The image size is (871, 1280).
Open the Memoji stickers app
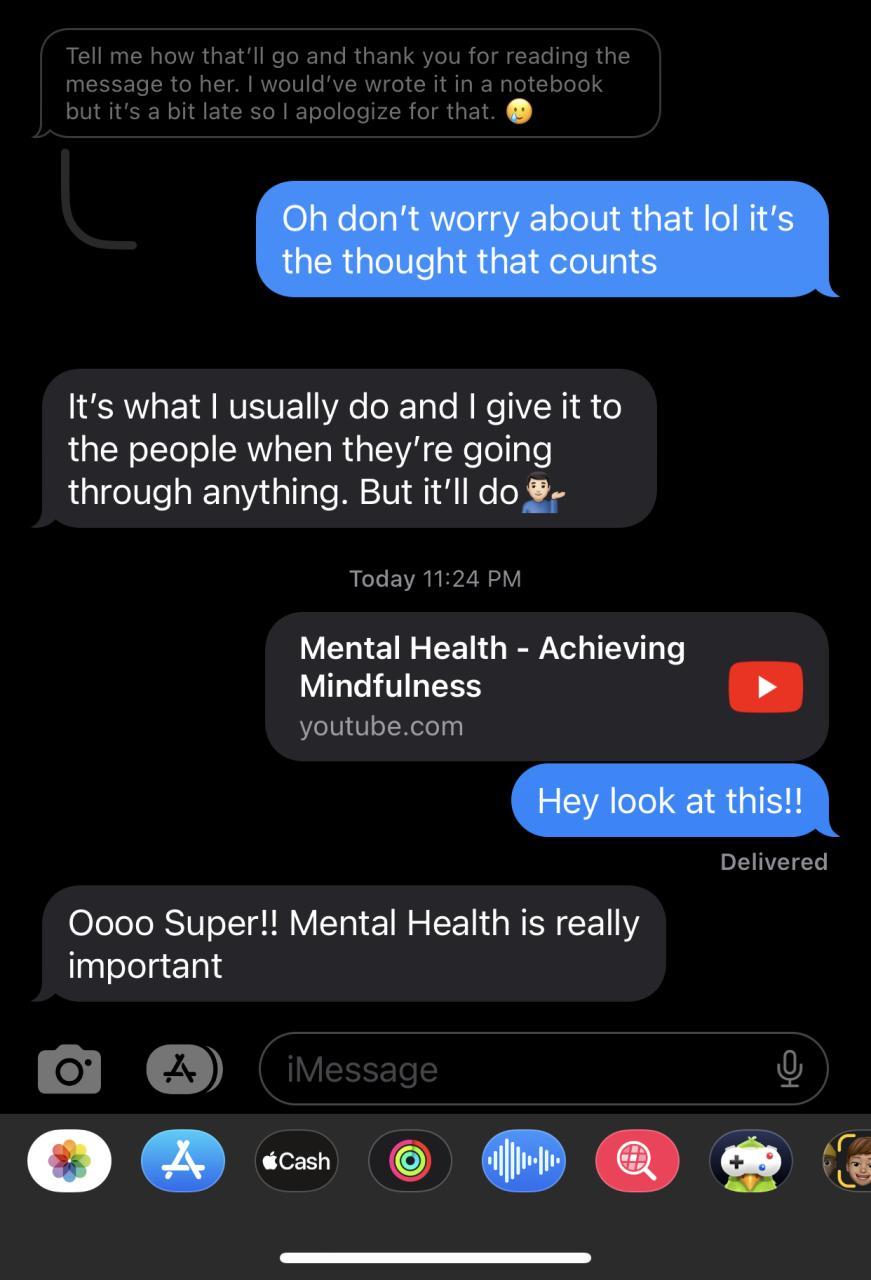pyautogui.click(x=848, y=1161)
